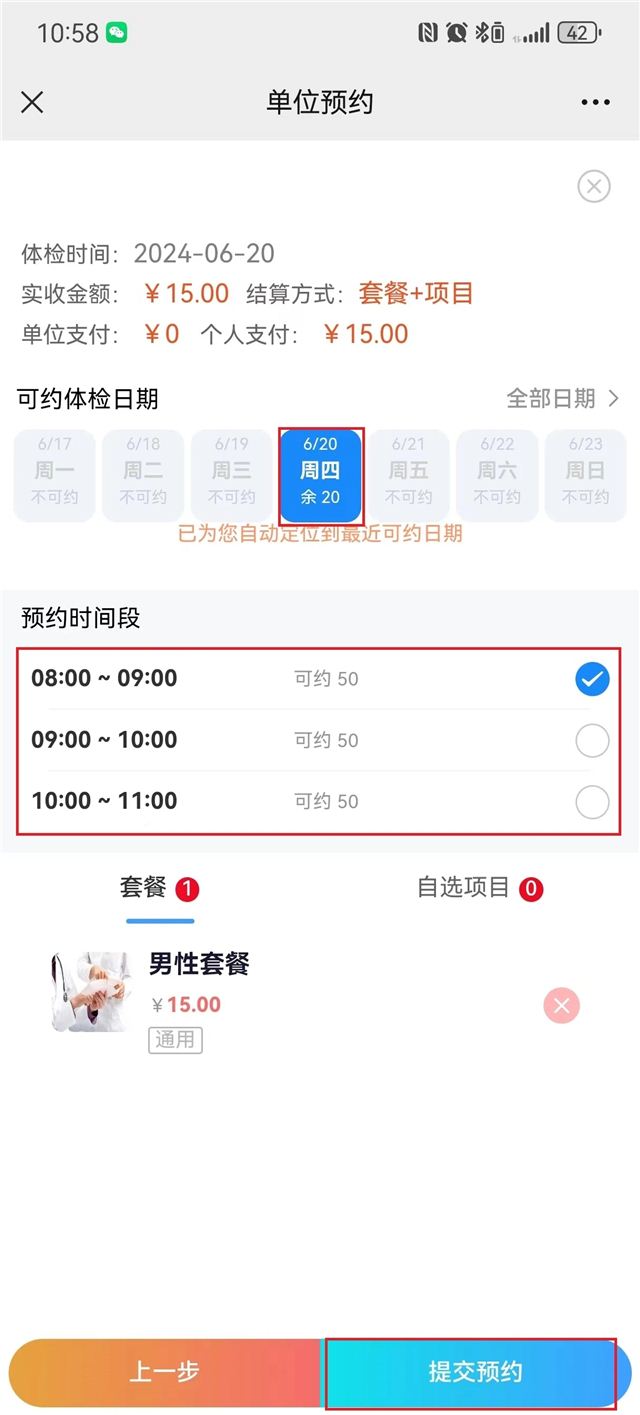The image size is (640, 1415).
Task: Select the 6/20 周四 date
Action: [320, 476]
